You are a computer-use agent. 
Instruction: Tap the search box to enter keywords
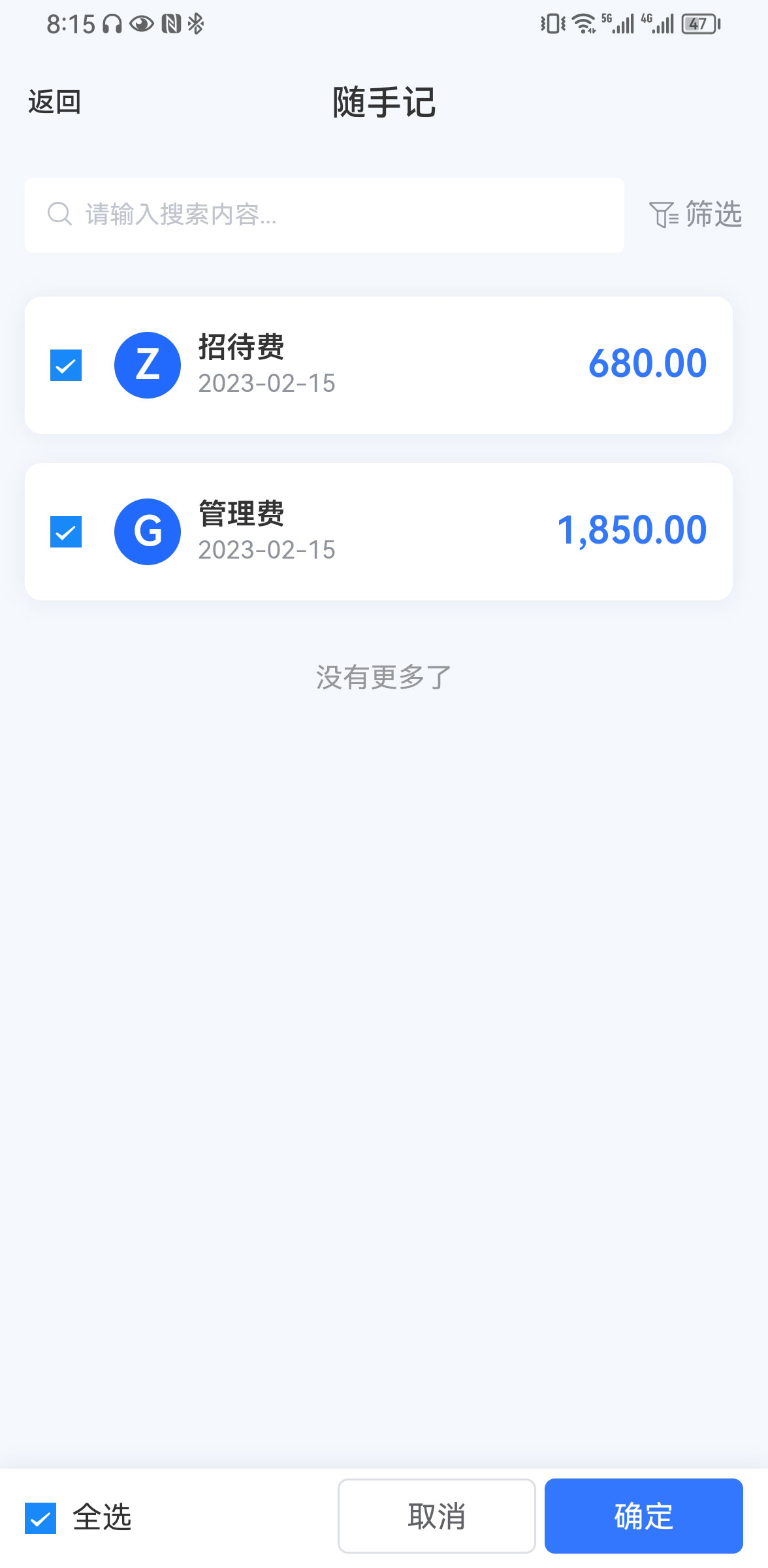(325, 215)
